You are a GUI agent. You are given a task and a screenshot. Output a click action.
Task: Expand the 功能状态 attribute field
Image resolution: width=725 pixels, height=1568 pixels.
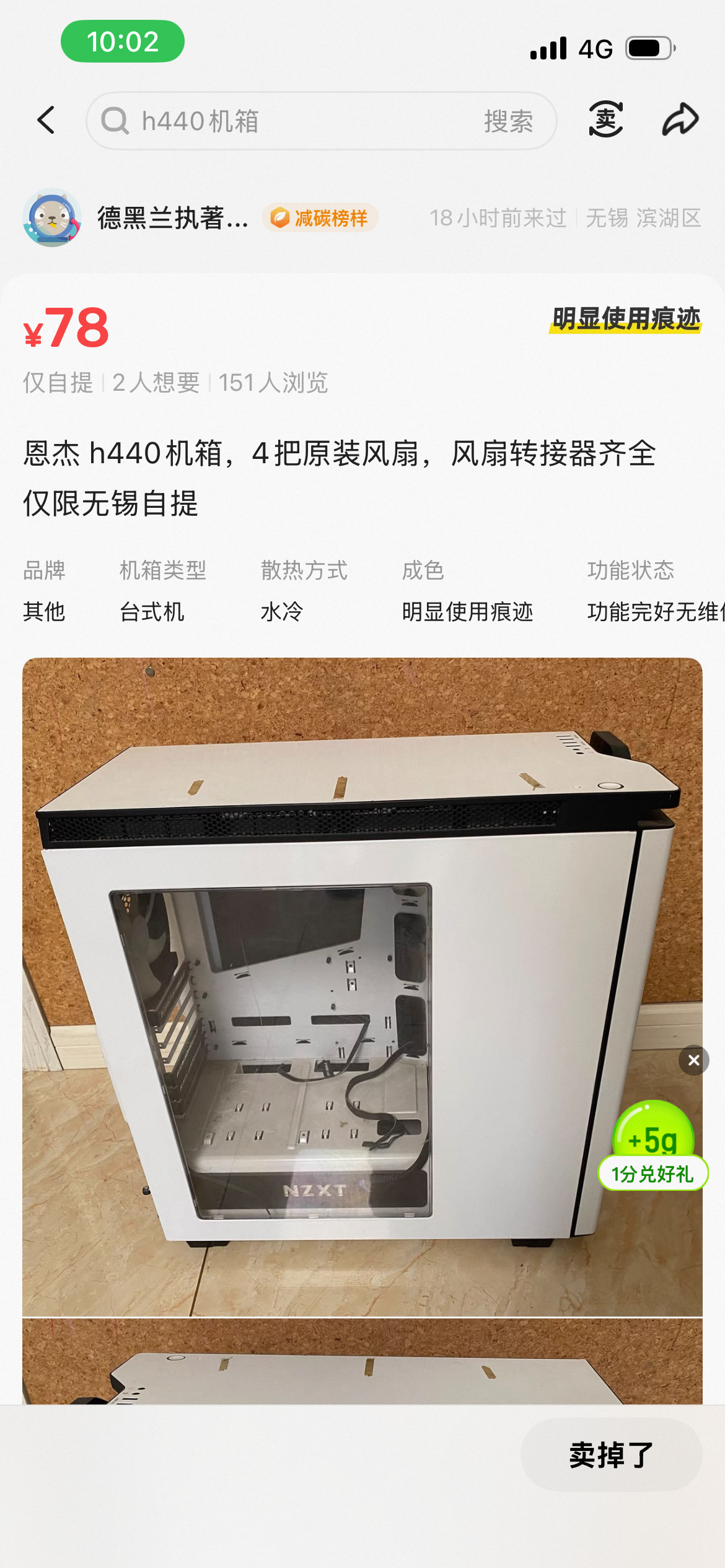pos(632,570)
